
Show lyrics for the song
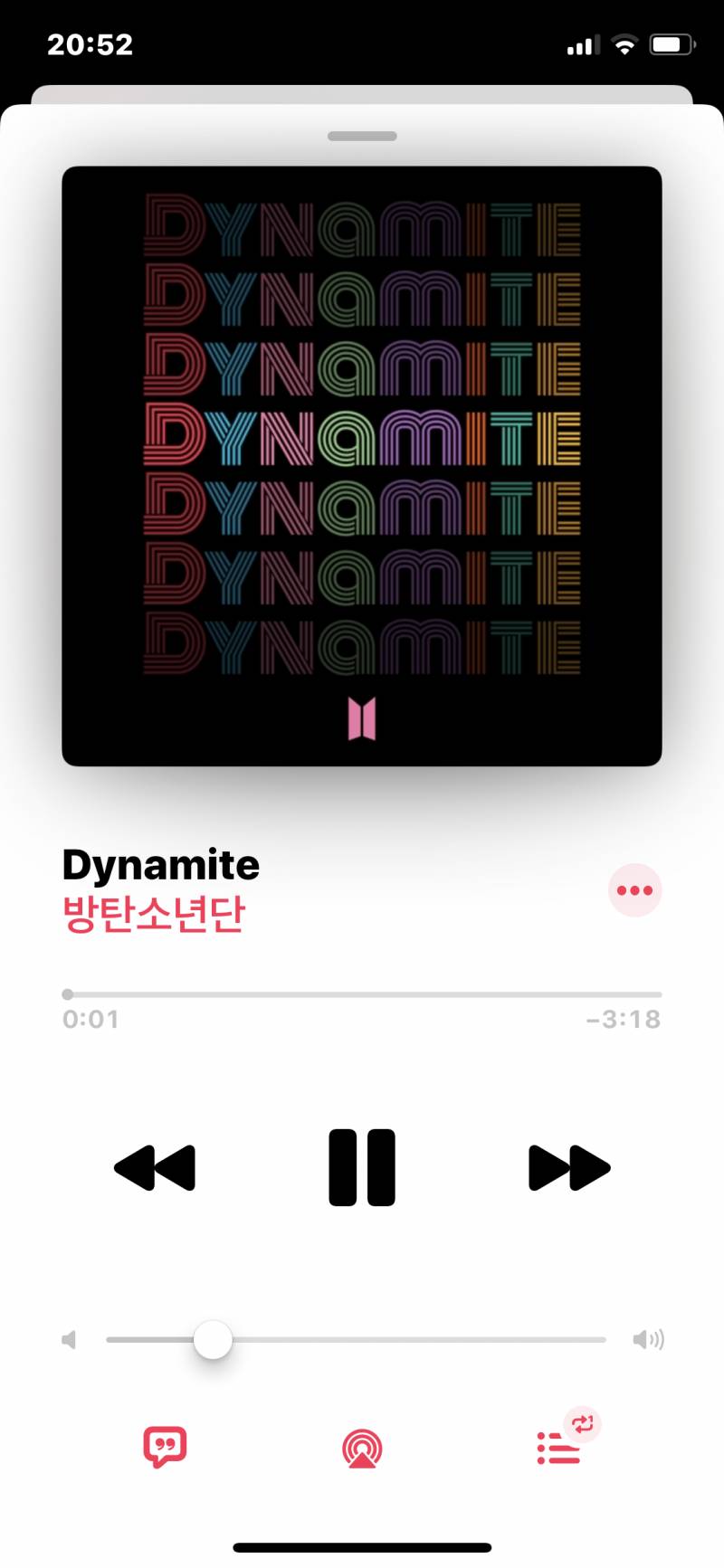165,1447
